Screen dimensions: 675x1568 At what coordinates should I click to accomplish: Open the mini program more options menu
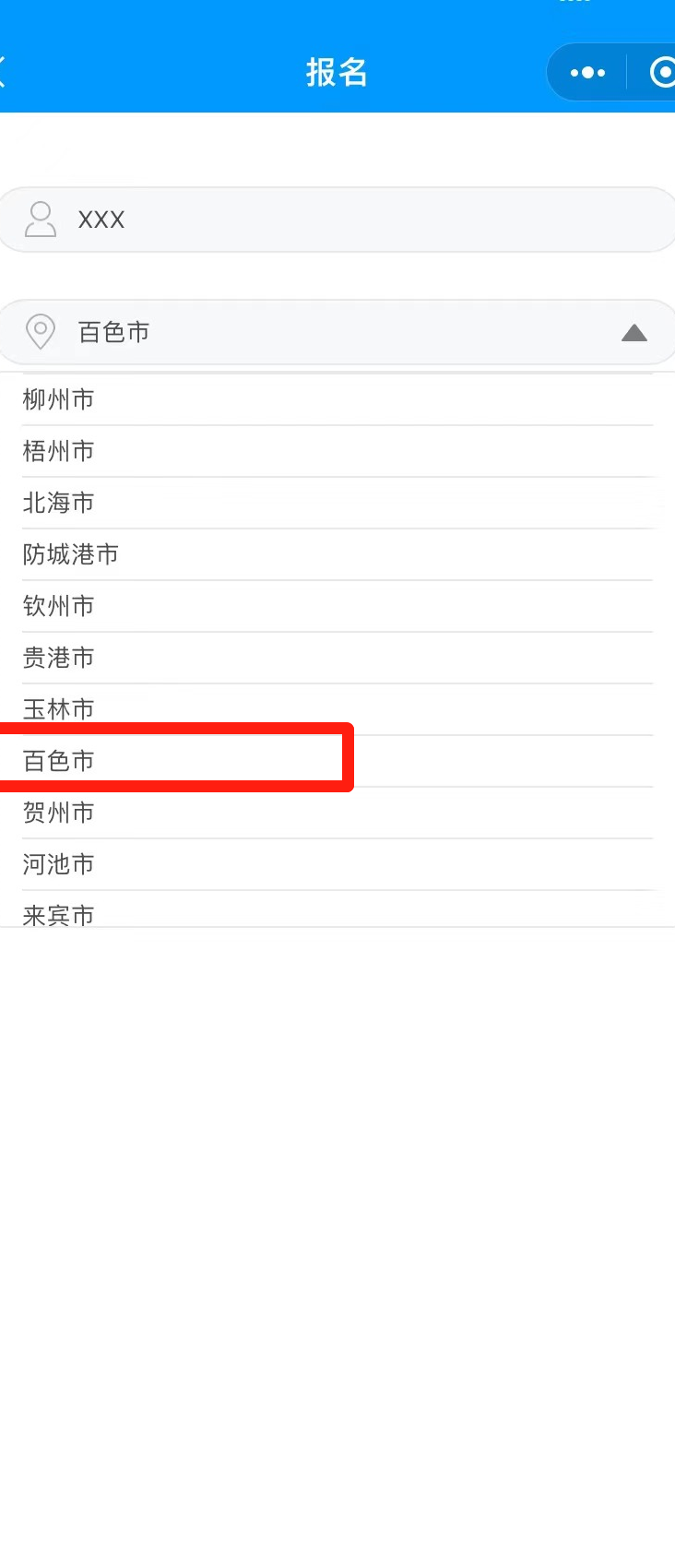pyautogui.click(x=587, y=72)
